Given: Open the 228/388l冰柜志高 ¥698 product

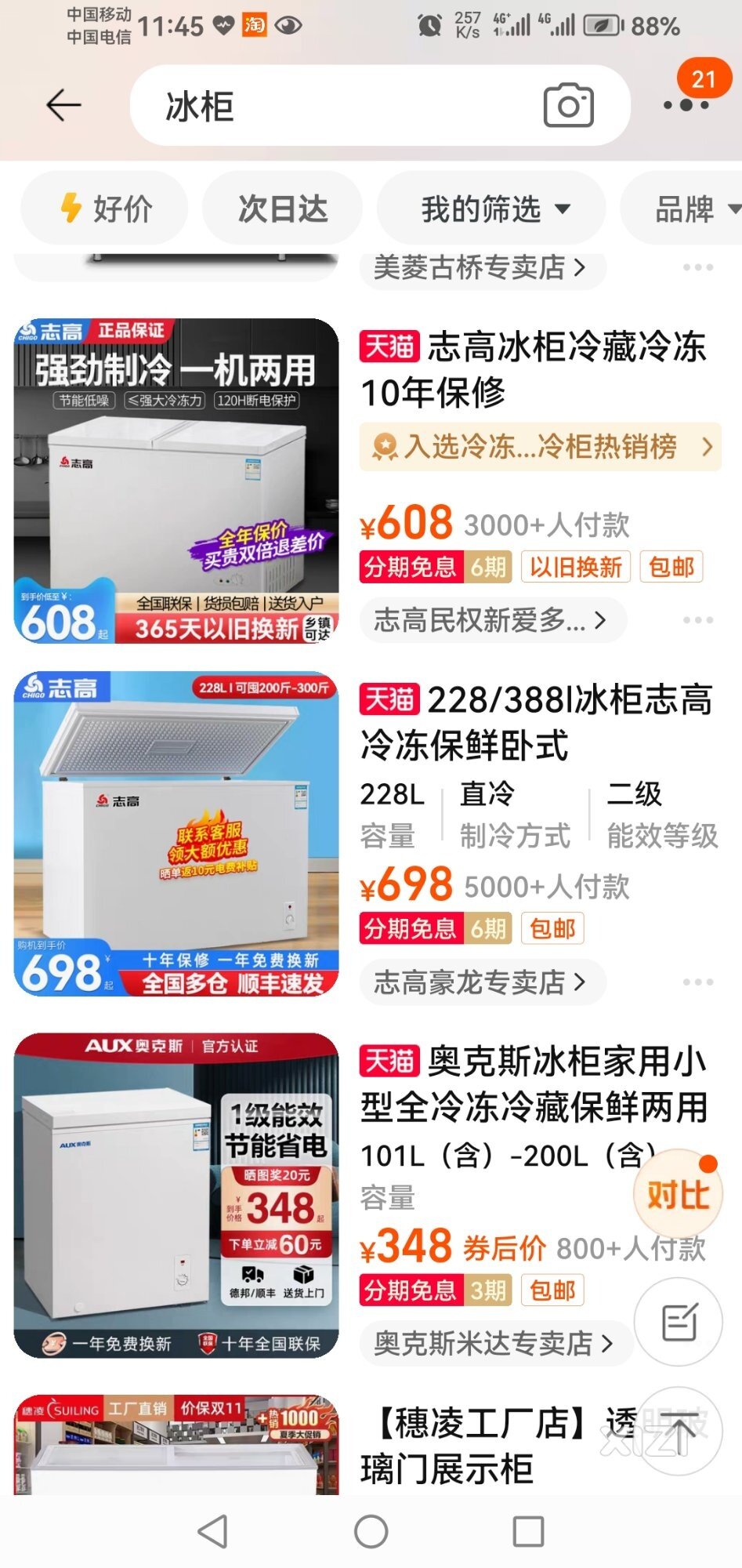Looking at the screenshot, I should click(x=536, y=722).
